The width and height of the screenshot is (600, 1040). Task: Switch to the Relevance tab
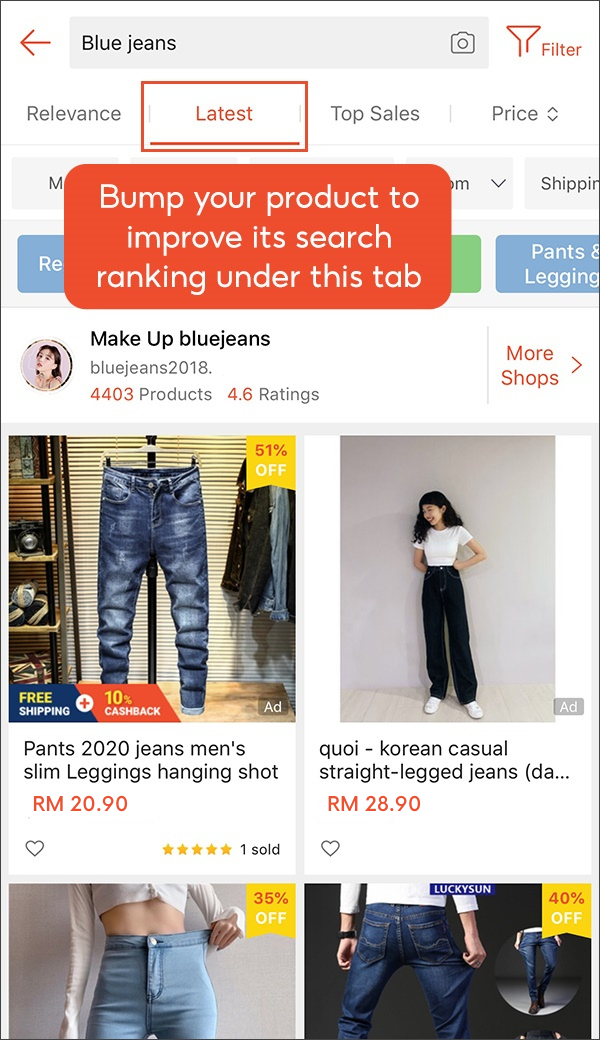73,114
